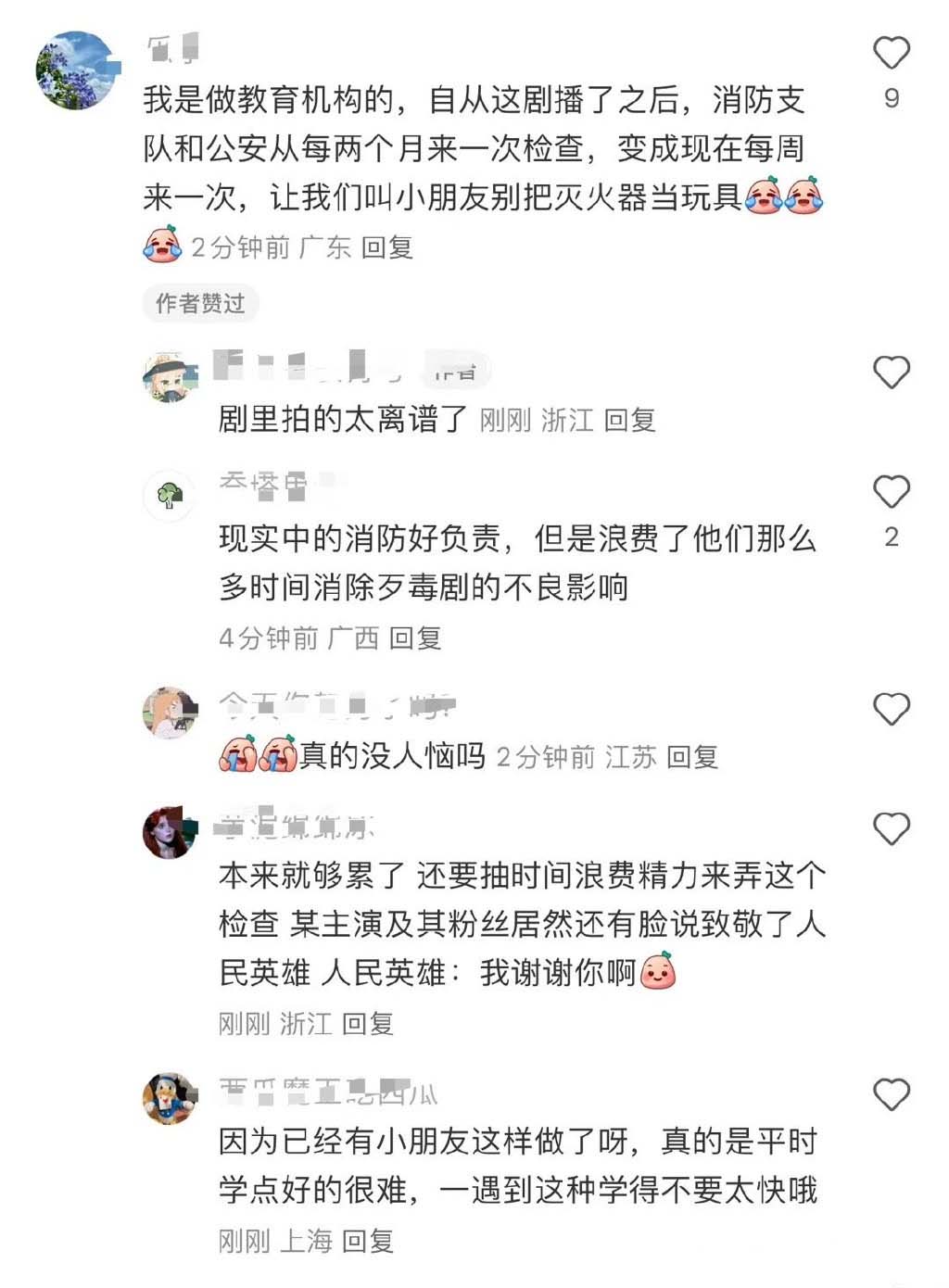Screen dimensions: 949x1288
Task: Reply to the 广东 education institution comment
Action: pos(386,247)
